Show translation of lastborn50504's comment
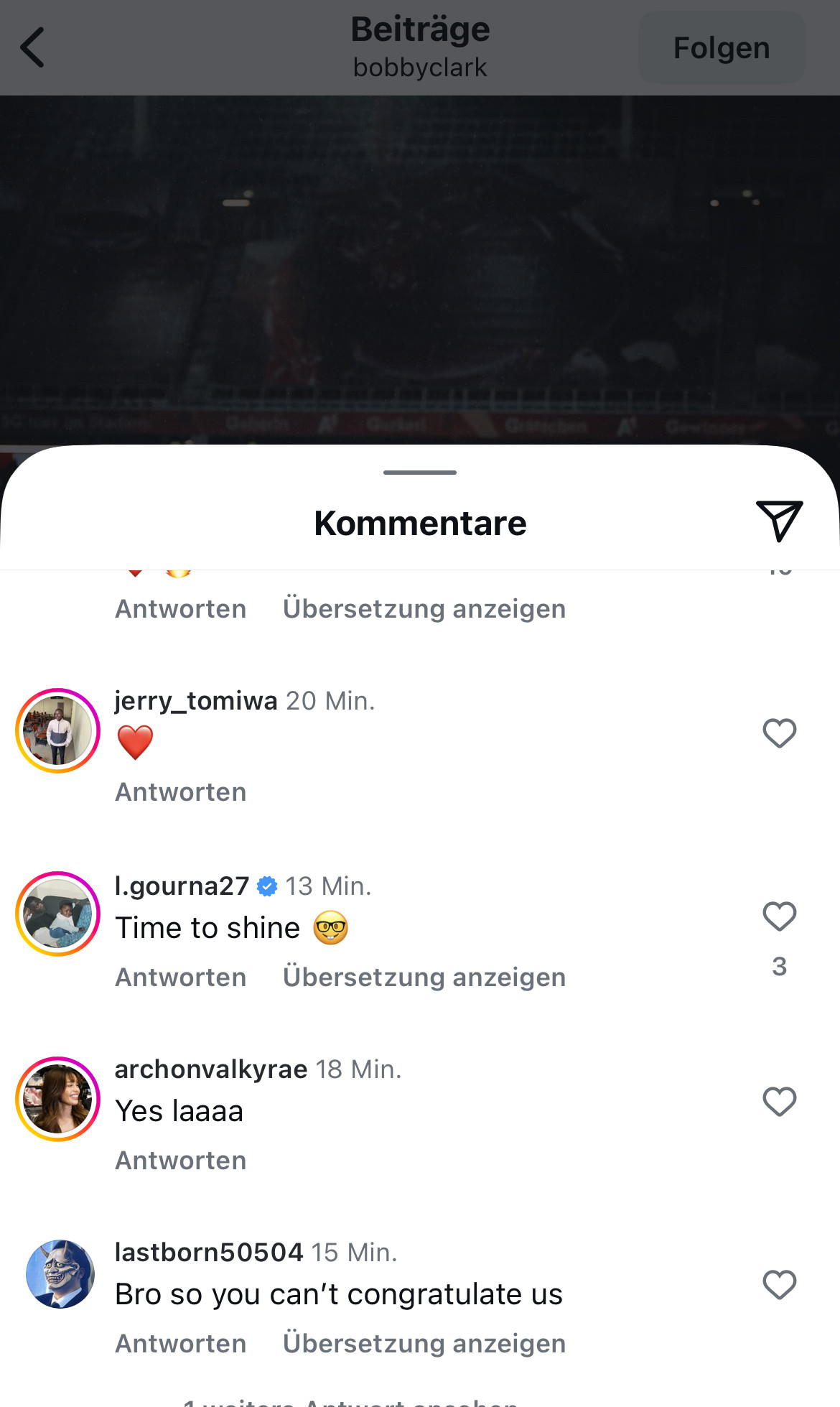 (424, 1344)
